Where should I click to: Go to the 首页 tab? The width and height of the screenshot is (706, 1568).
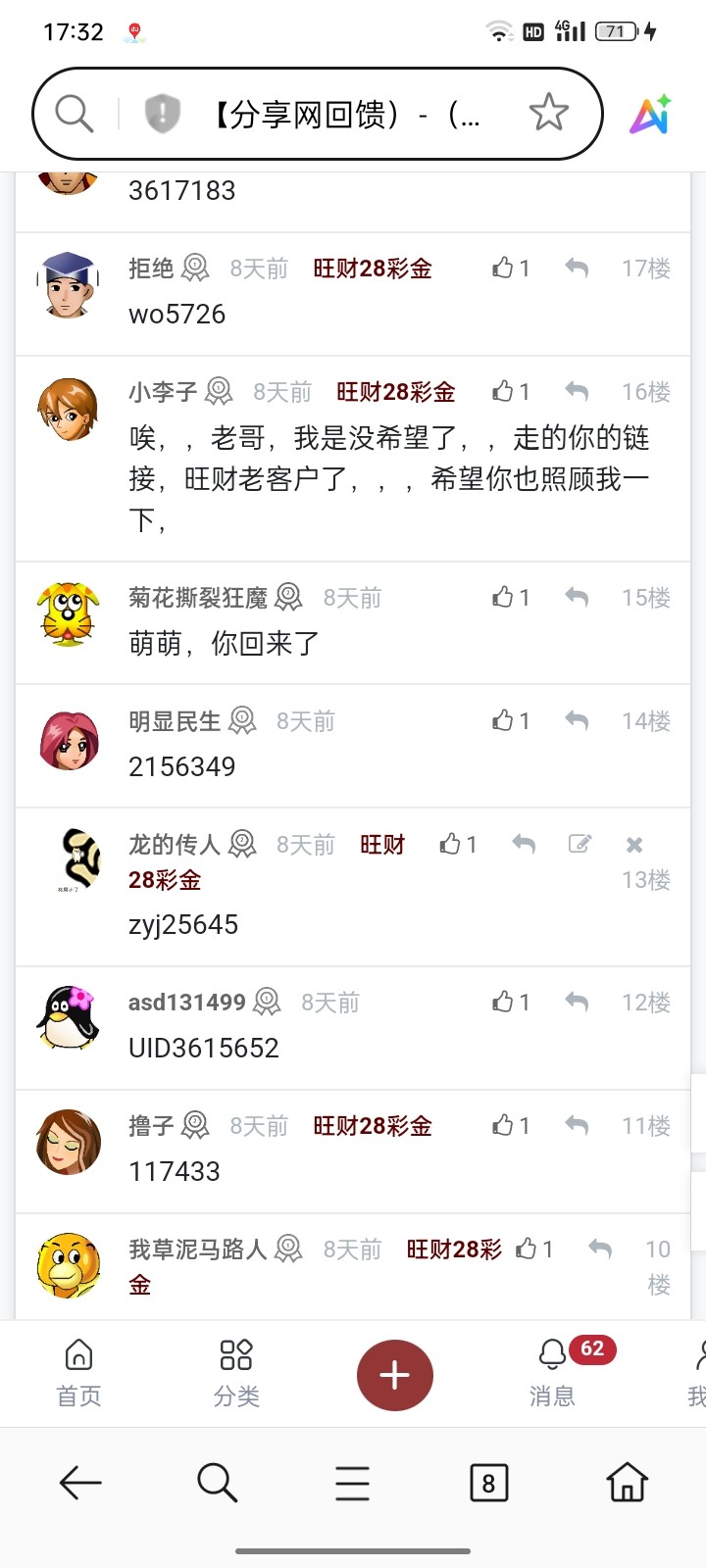[78, 1373]
